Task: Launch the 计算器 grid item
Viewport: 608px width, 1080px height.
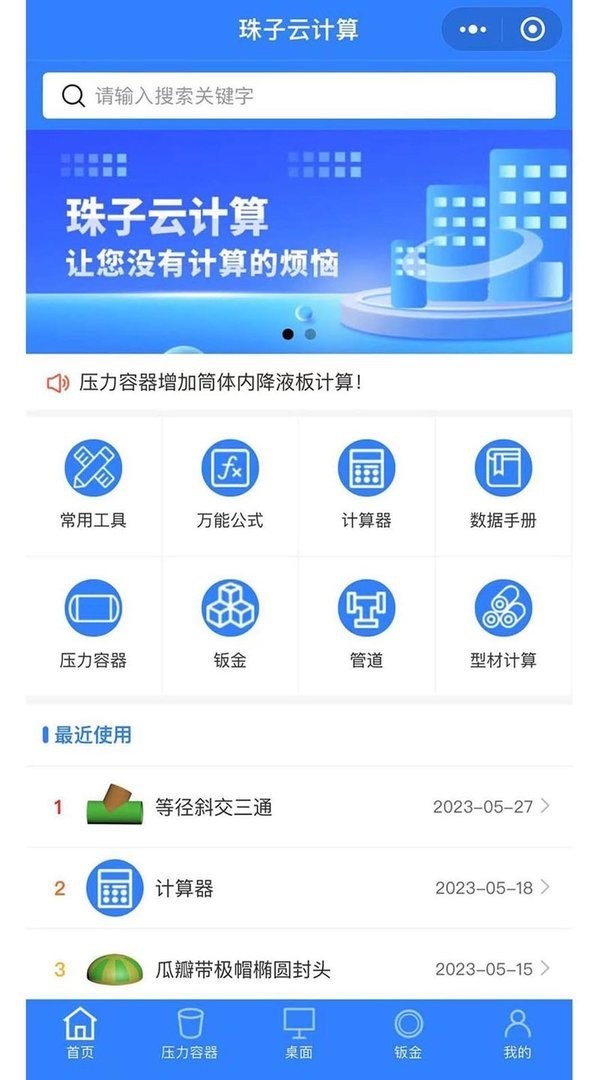Action: [x=366, y=485]
